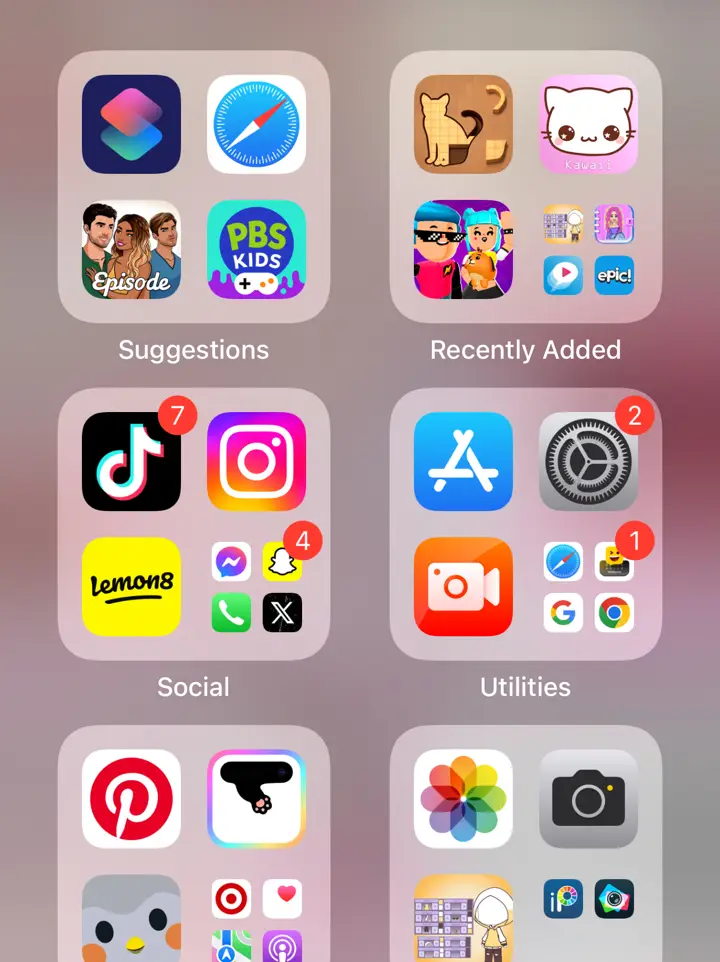Launch the Camera

click(x=588, y=798)
